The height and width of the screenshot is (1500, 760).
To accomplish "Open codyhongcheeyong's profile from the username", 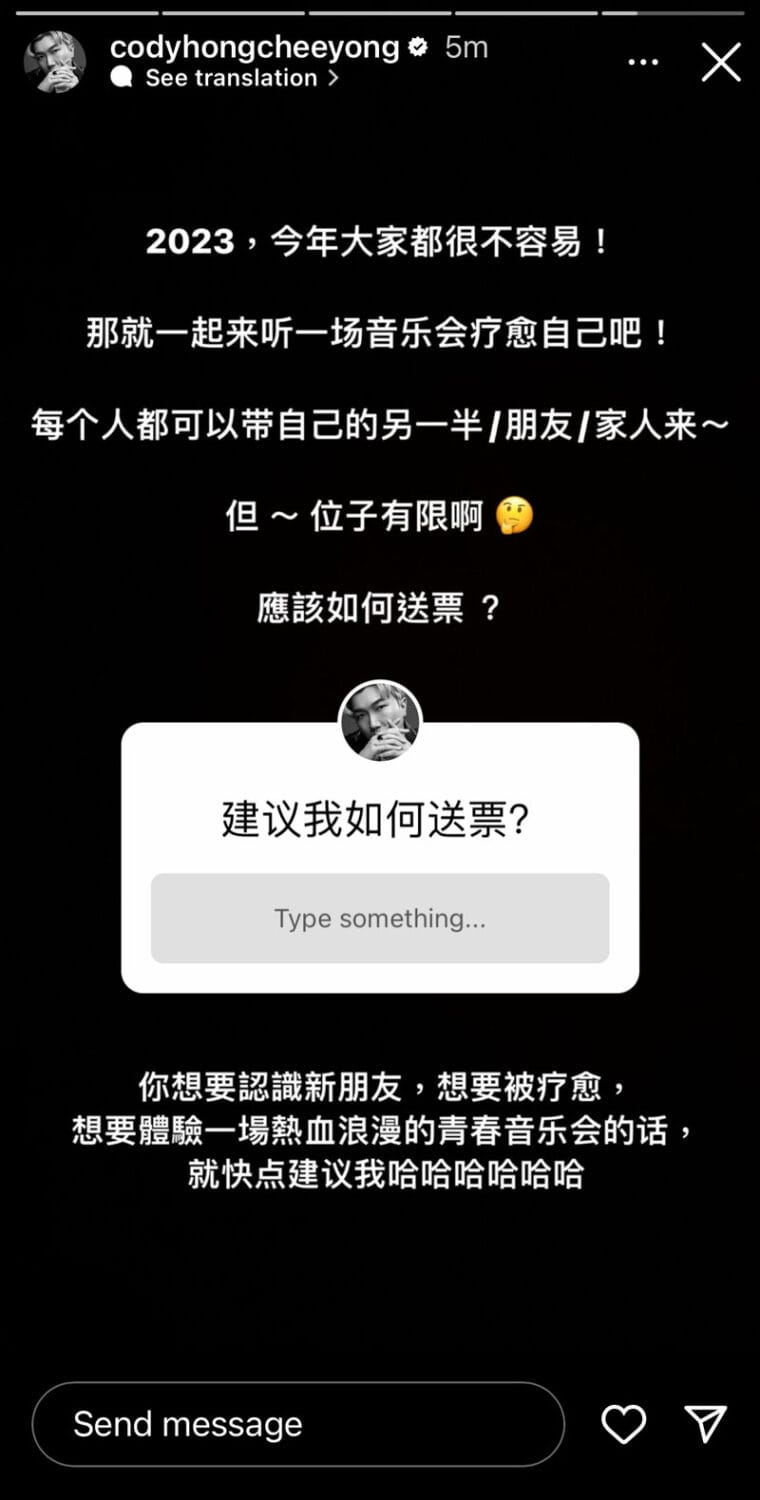I will pos(254,47).
